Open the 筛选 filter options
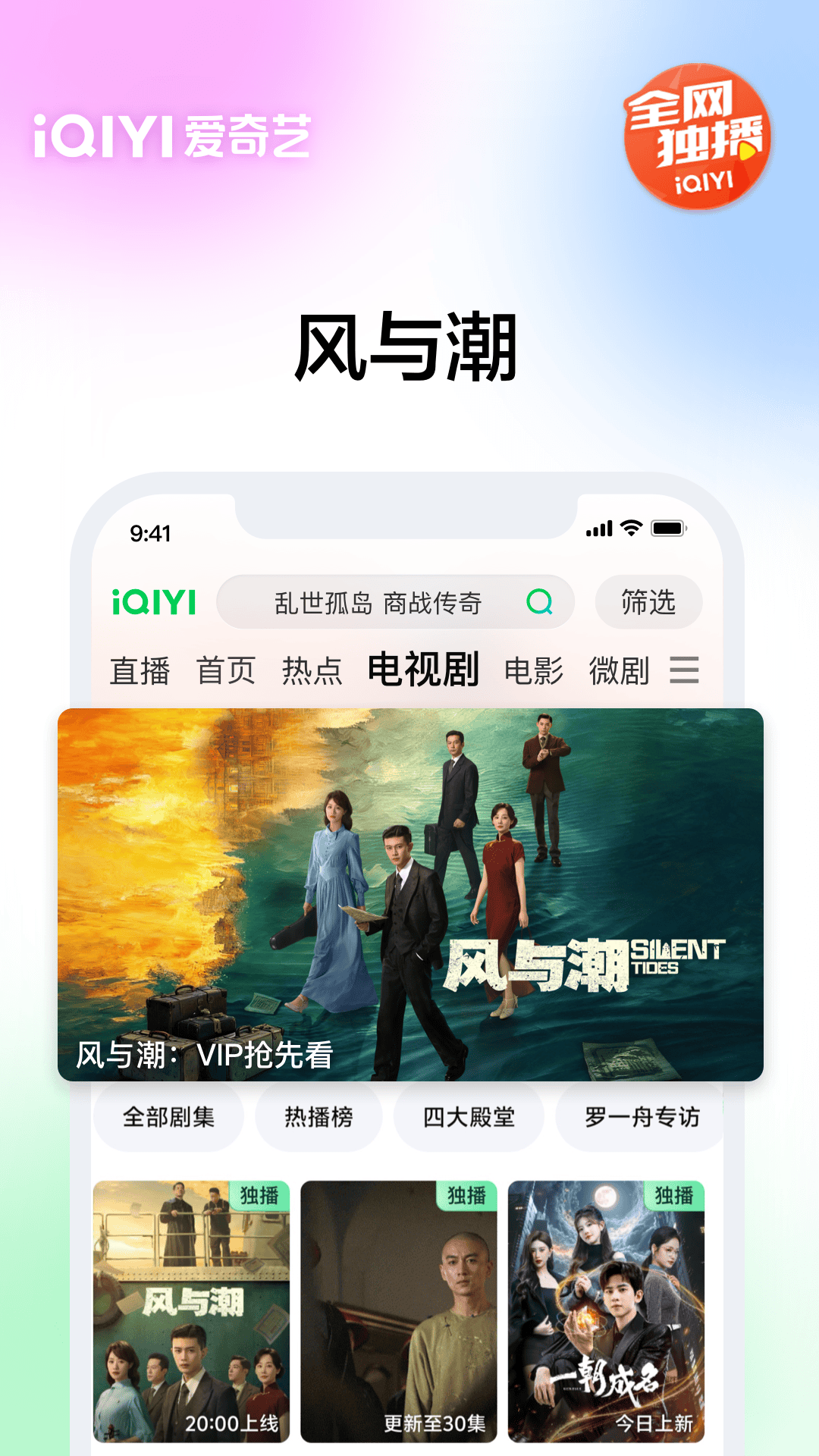The image size is (819, 1456). pos(648,603)
